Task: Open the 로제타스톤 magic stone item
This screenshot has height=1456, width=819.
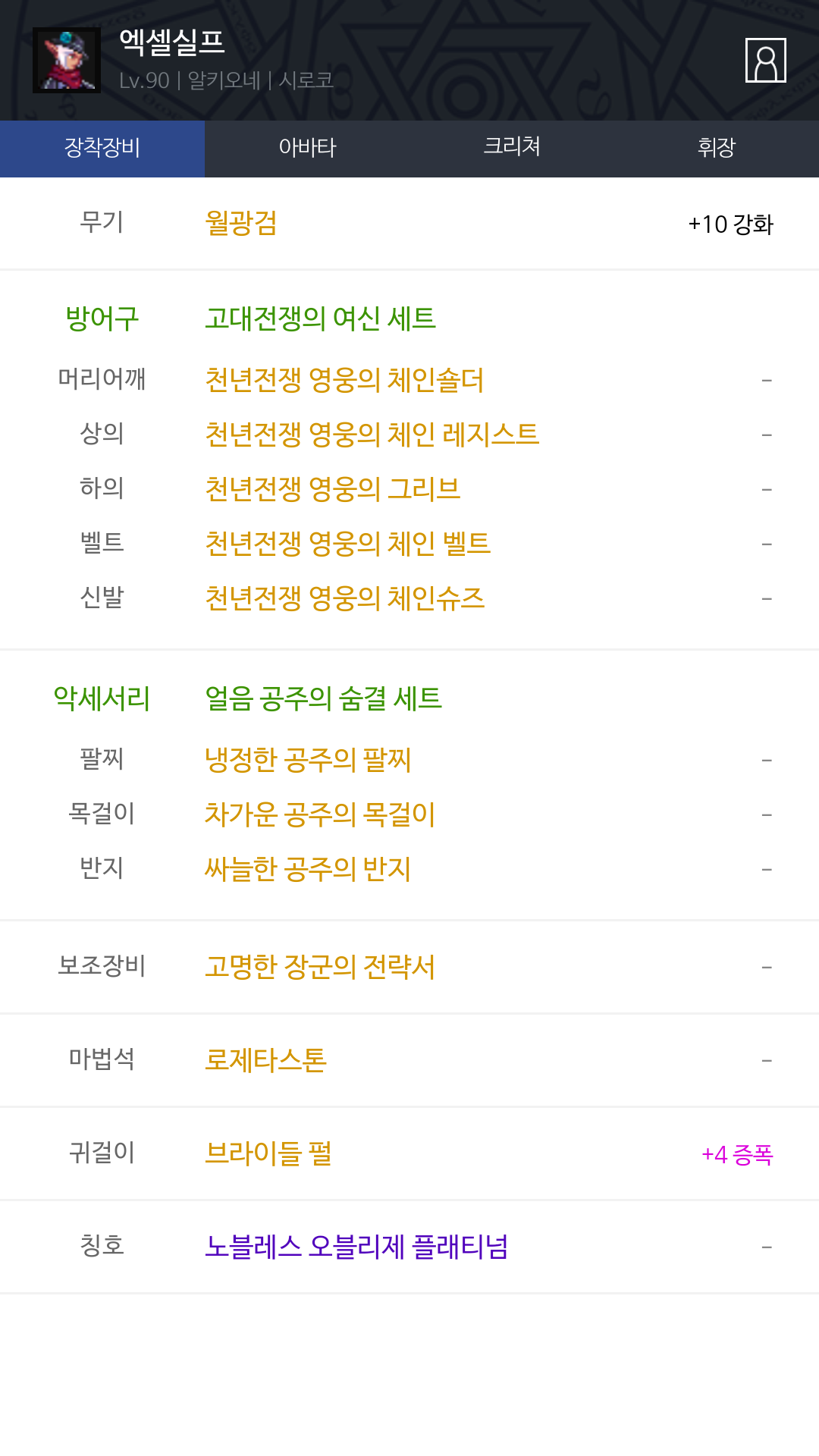Action: pos(265,1060)
